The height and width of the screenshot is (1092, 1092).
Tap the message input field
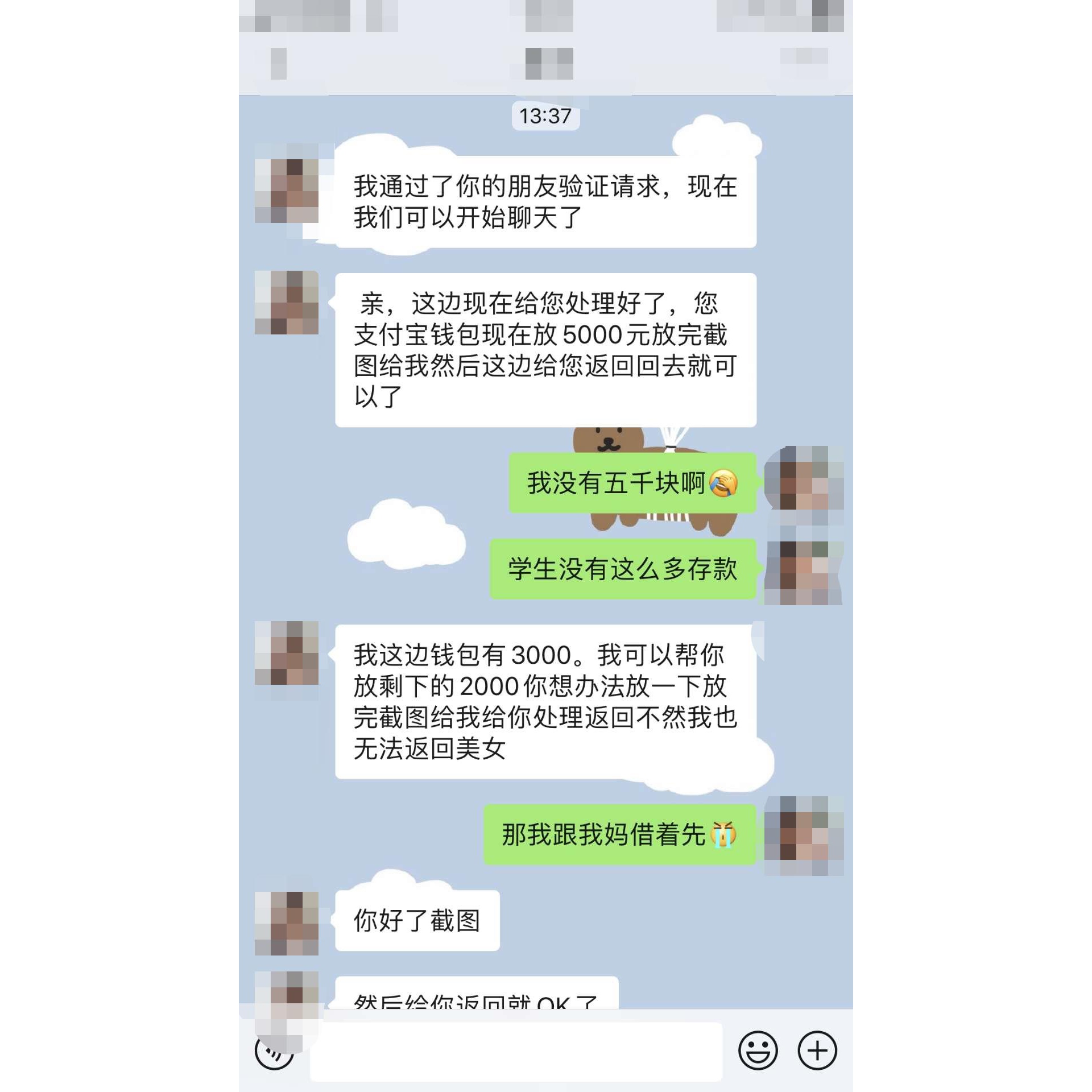(515, 1051)
